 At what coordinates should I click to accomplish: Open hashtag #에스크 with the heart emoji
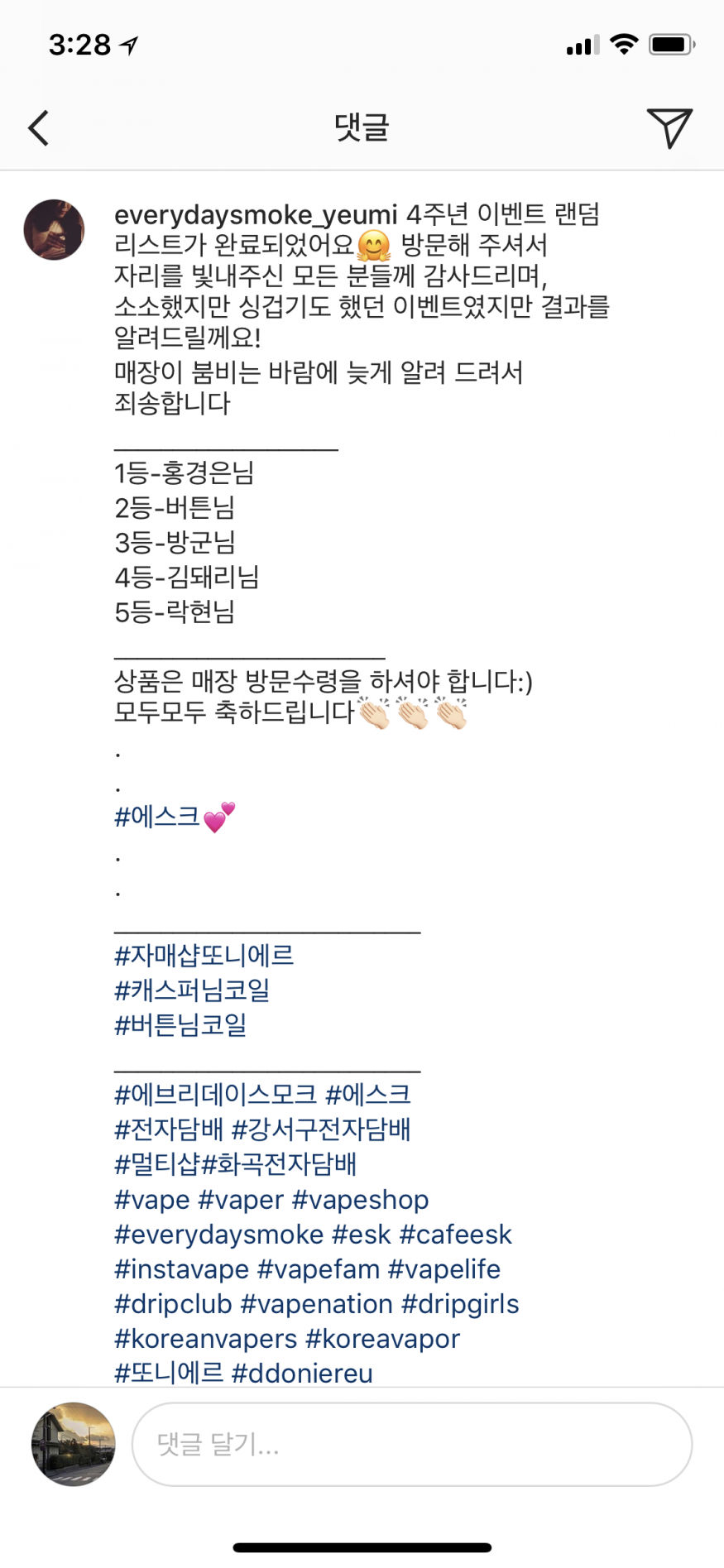pos(158,818)
